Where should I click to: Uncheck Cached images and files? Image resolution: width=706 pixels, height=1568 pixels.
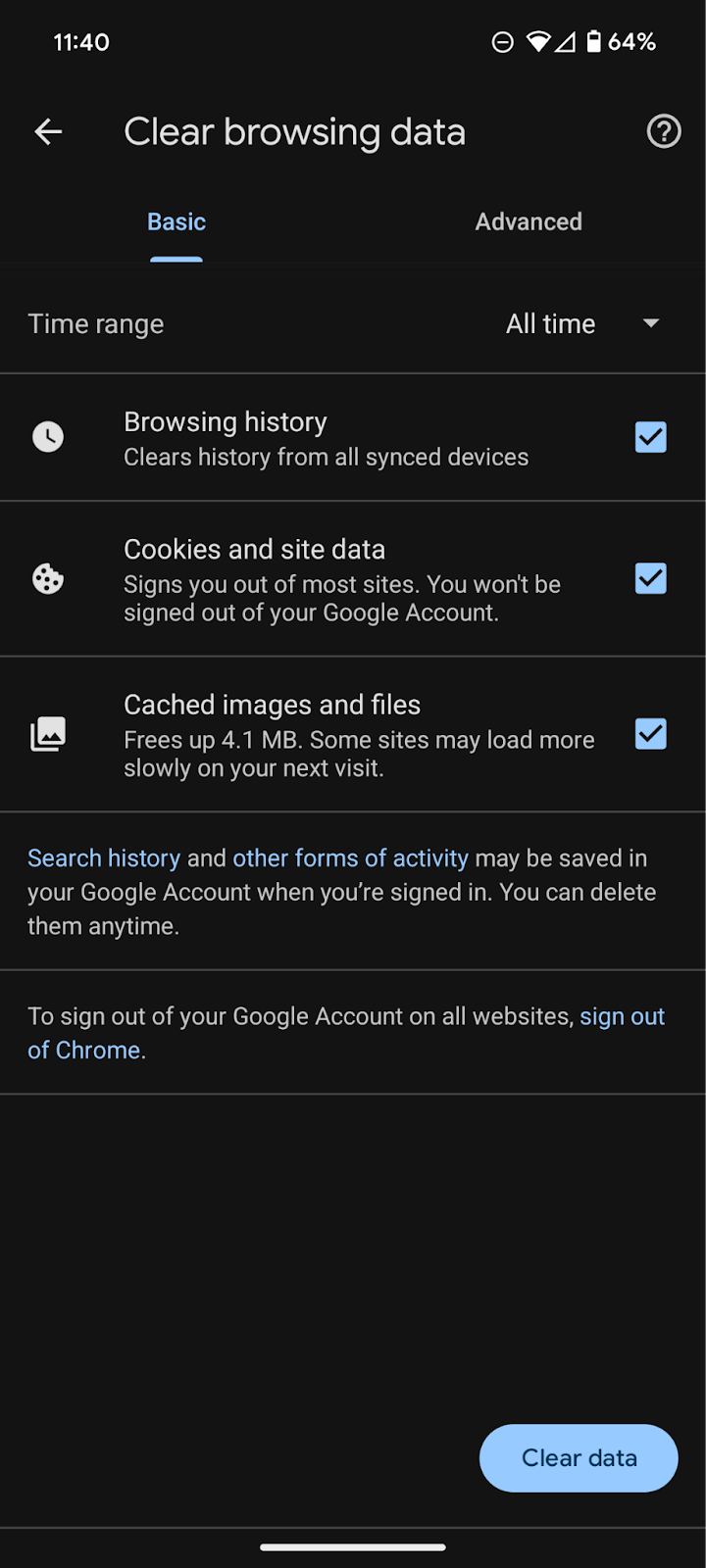[x=651, y=734]
